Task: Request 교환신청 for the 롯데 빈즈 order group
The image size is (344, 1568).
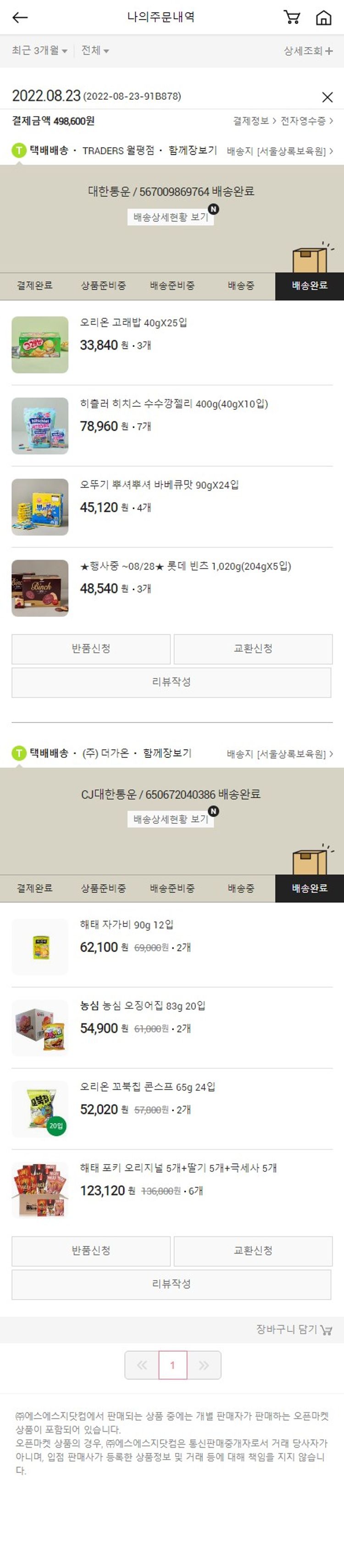Action: (x=253, y=648)
